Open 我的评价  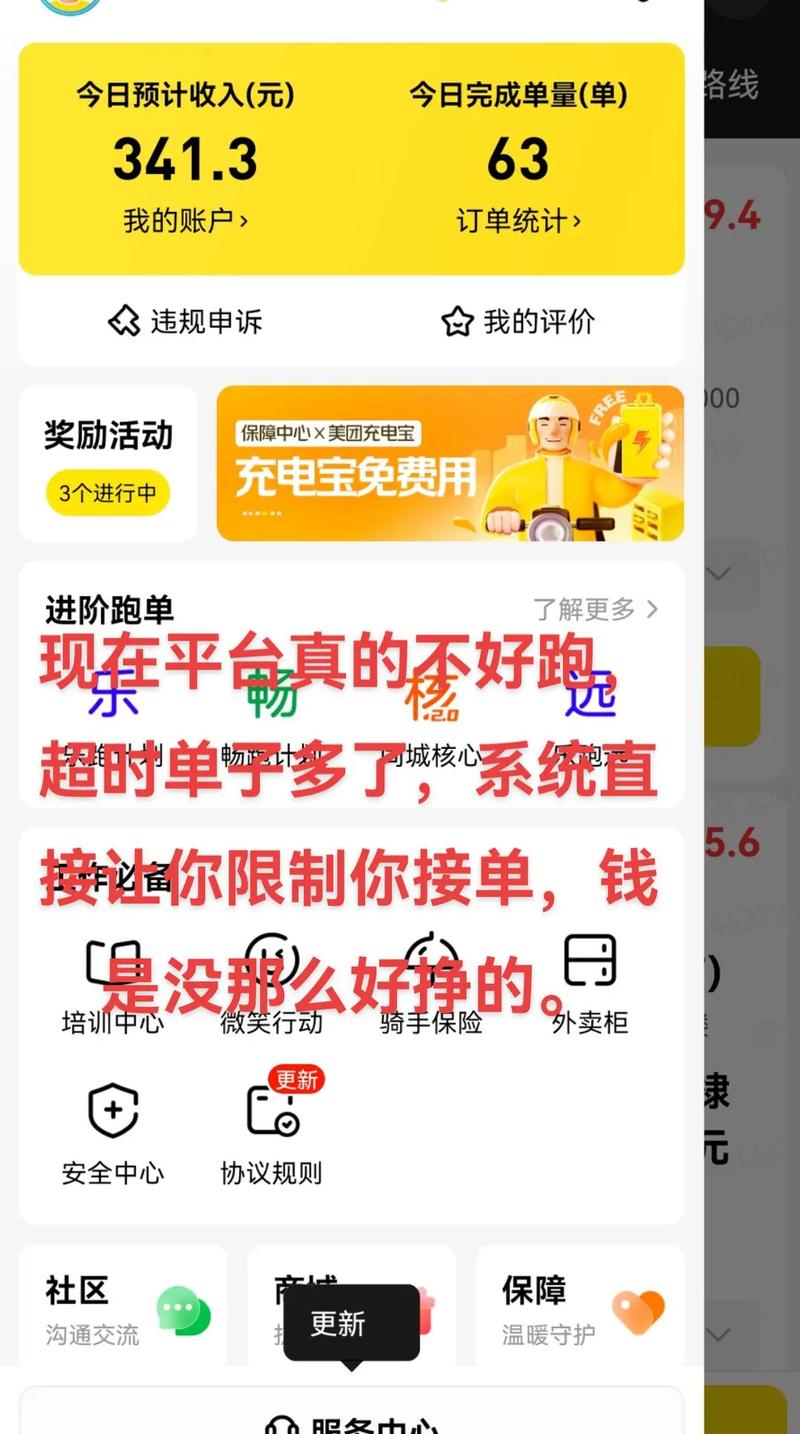518,321
